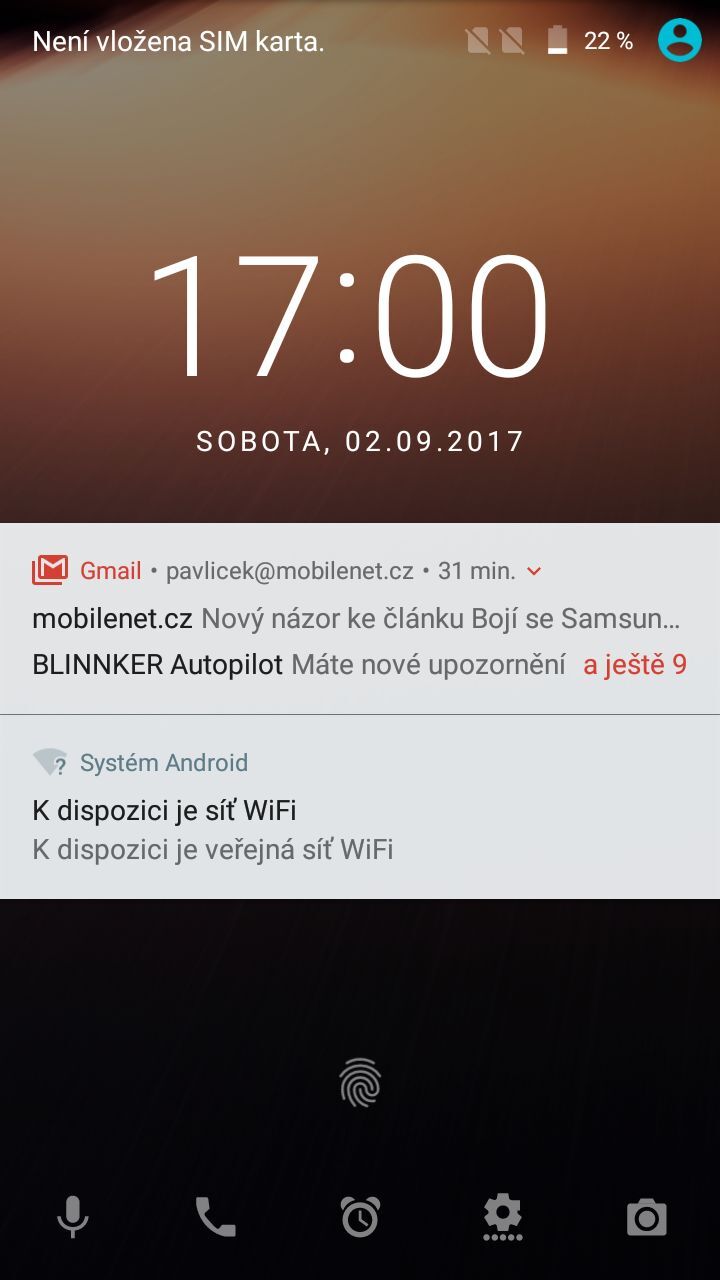The height and width of the screenshot is (1280, 720).
Task: Open the user profile avatar in the status bar
Action: tap(679, 40)
